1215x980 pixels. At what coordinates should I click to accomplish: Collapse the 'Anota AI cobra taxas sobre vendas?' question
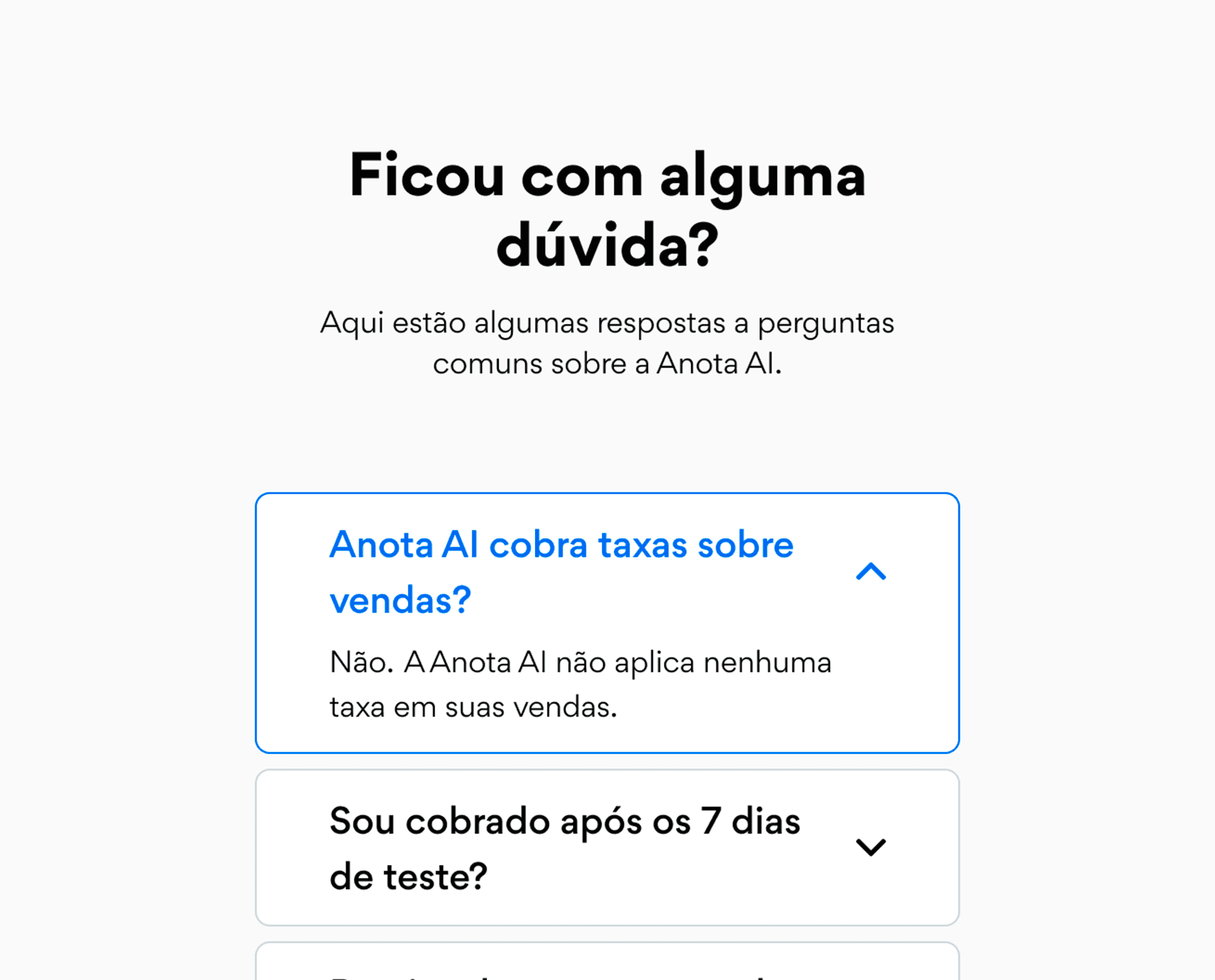(870, 572)
